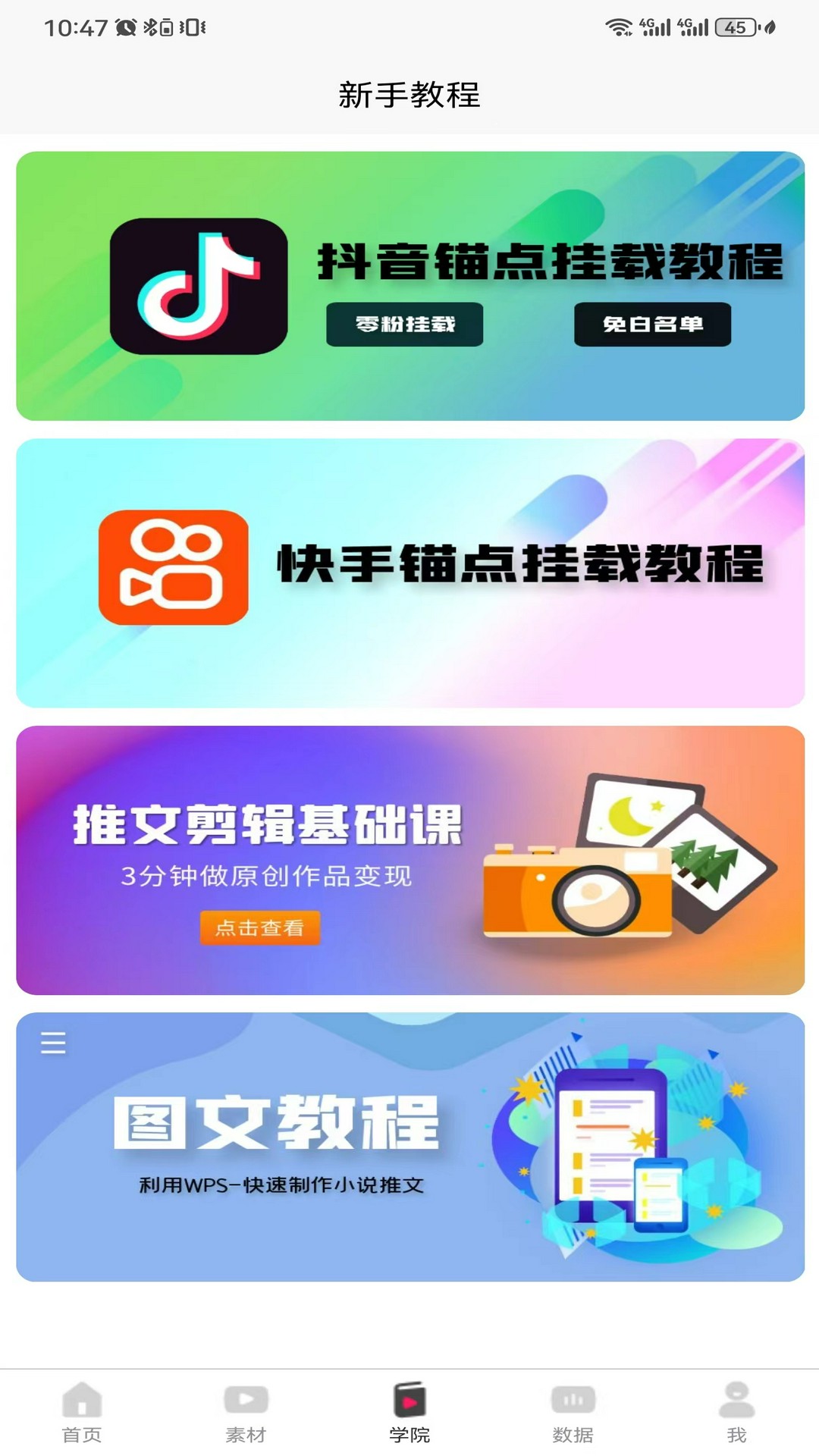The image size is (819, 1456).
Task: Switch to the 首页 tab
Action: (82, 1412)
